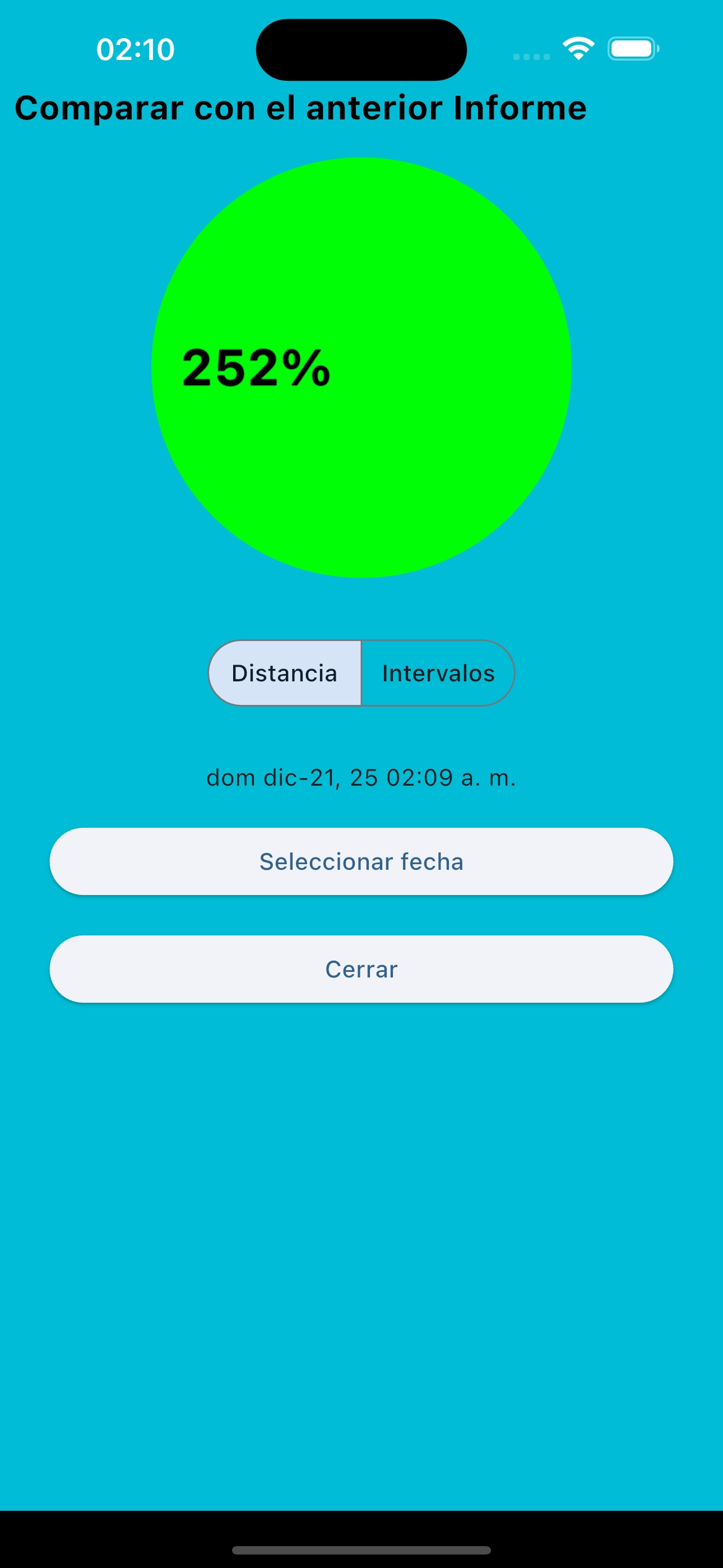
Task: Open the date picker via Seleccionar fecha
Action: click(361, 861)
